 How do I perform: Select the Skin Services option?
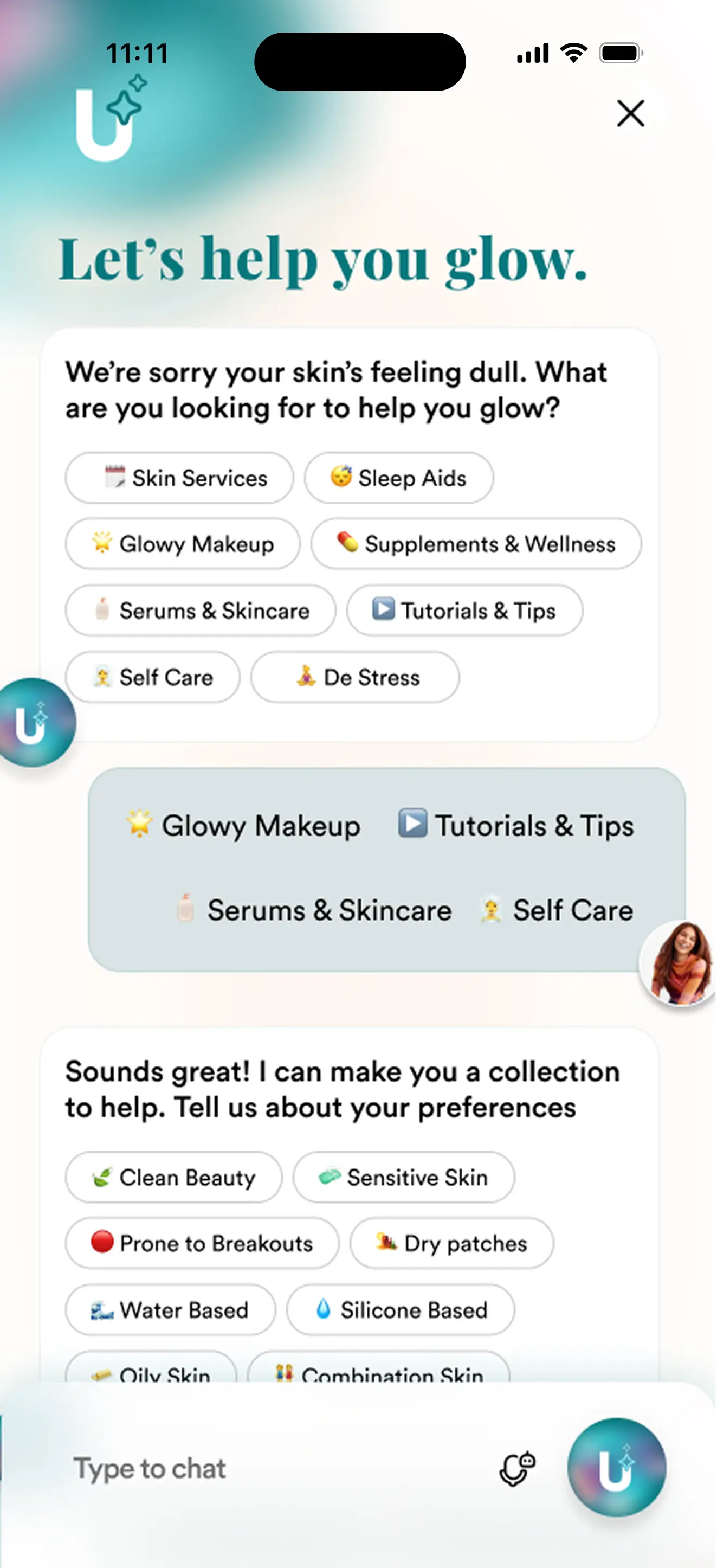click(179, 478)
